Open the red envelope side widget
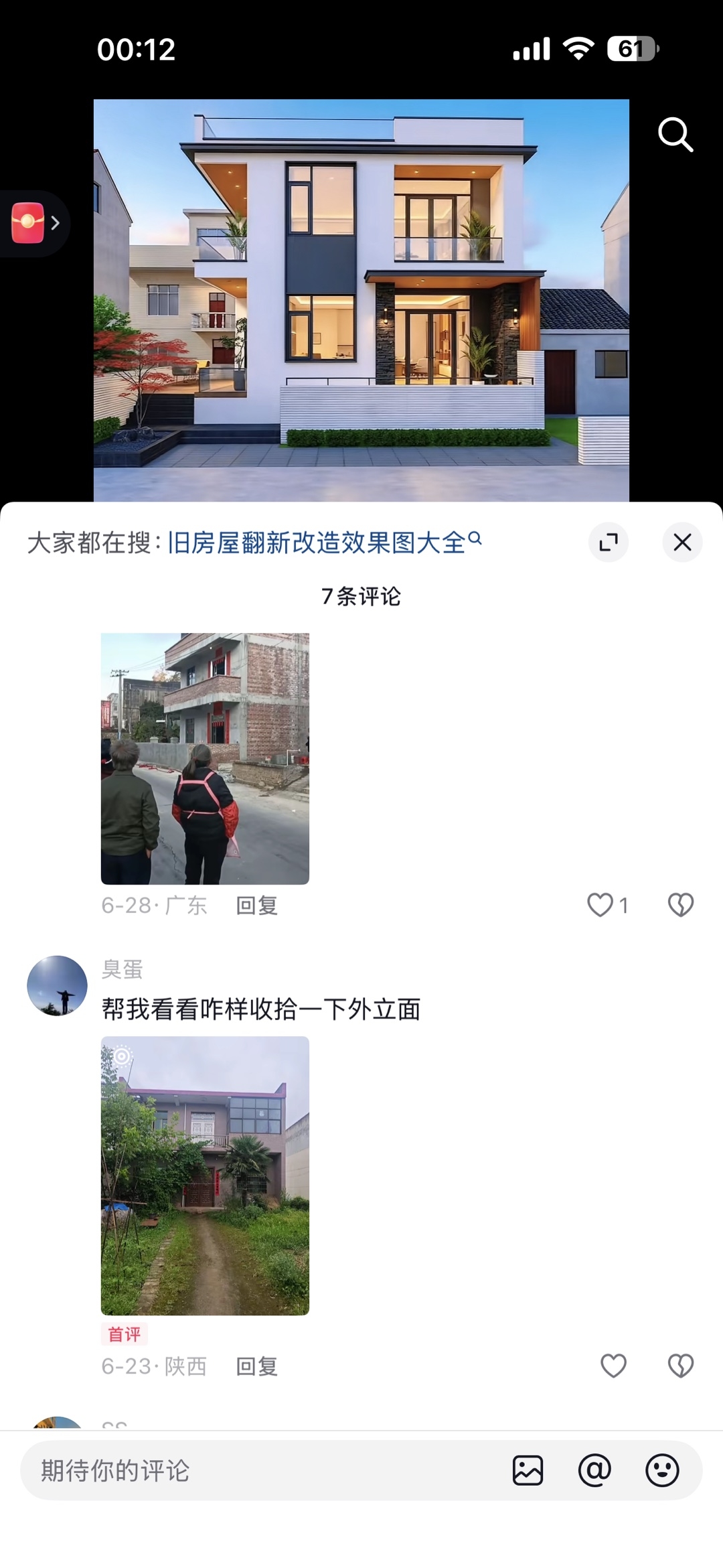723x1568 pixels. [x=33, y=223]
